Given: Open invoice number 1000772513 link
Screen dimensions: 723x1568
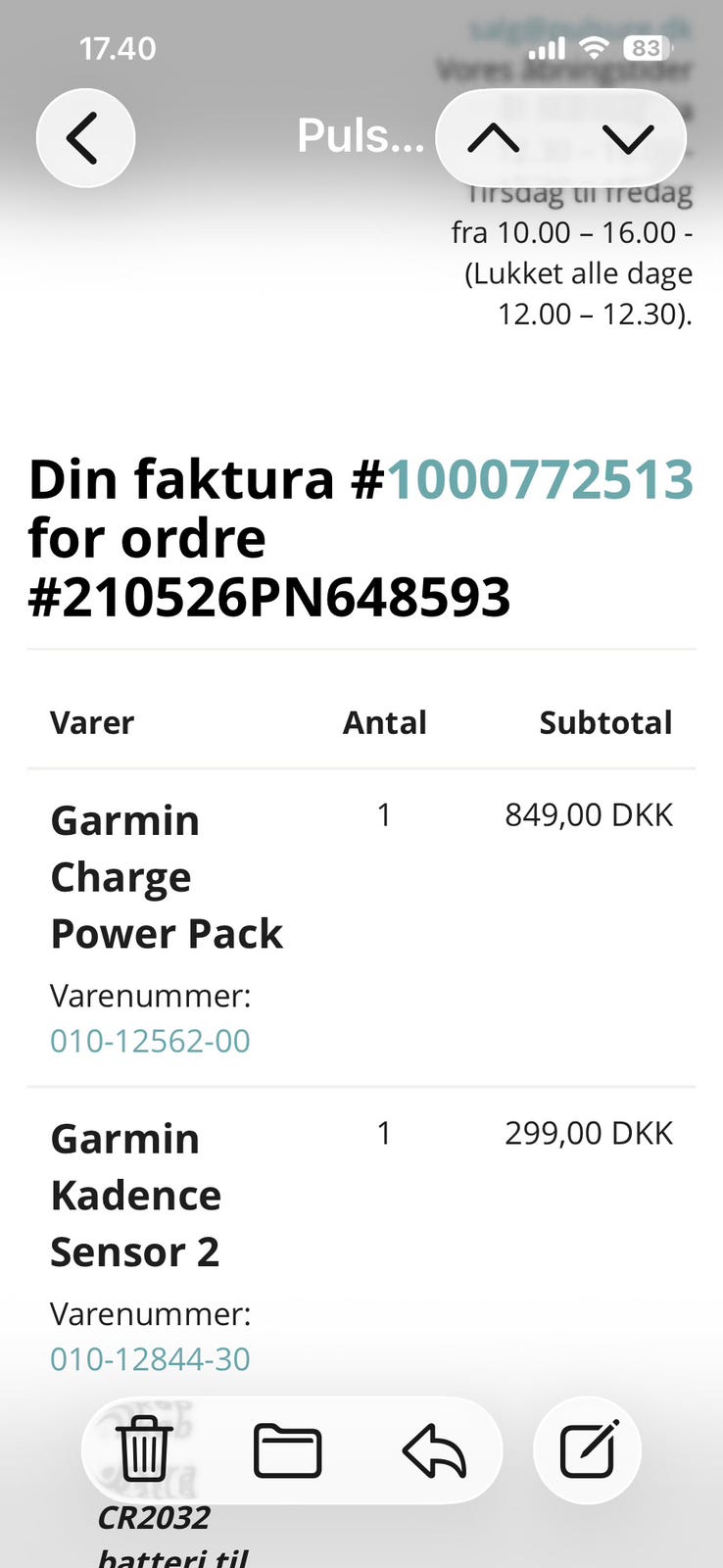Looking at the screenshot, I should [x=540, y=479].
